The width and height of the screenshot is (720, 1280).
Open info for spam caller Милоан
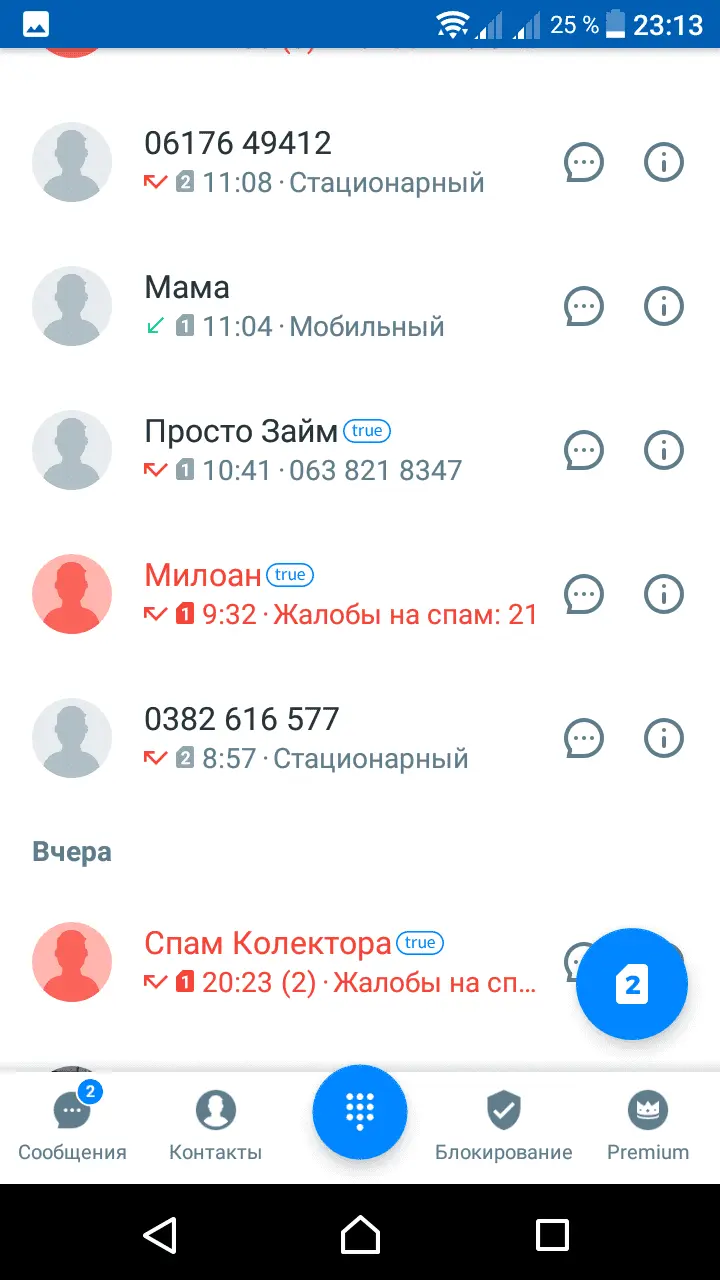pos(663,594)
